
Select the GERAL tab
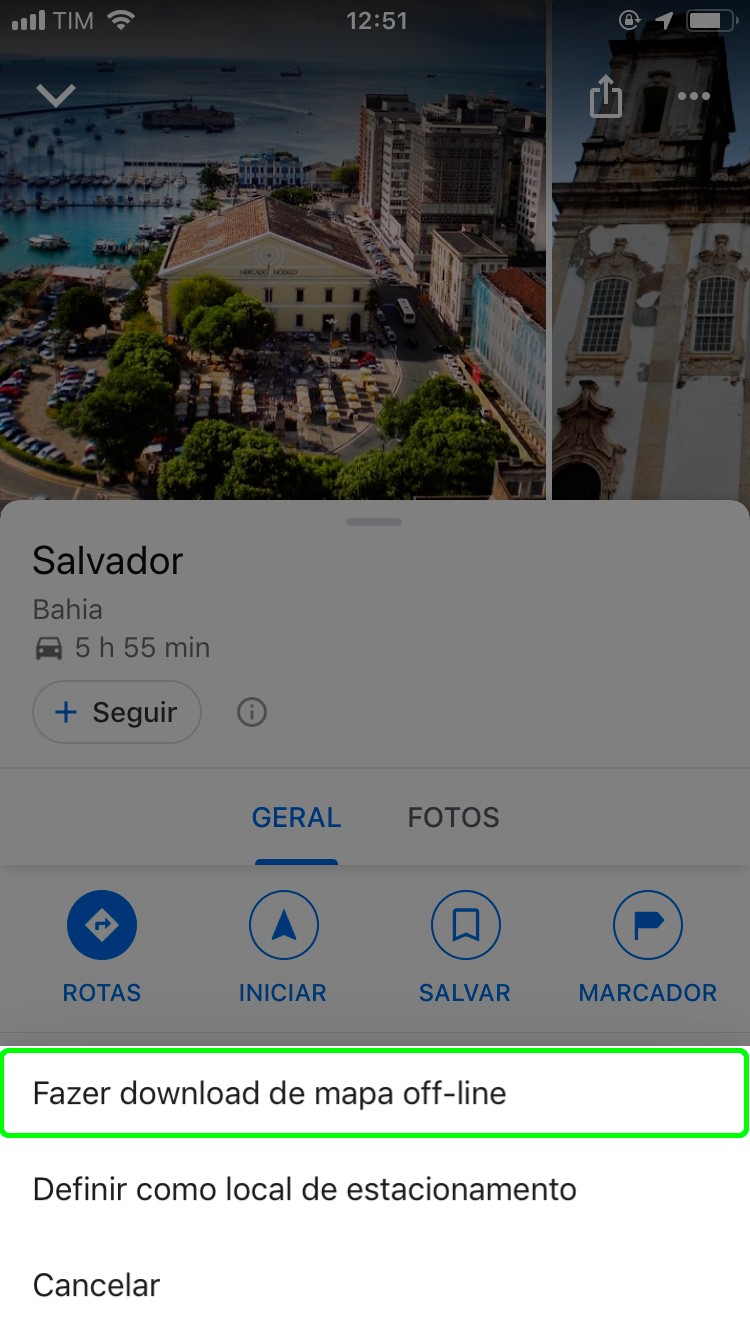point(296,817)
